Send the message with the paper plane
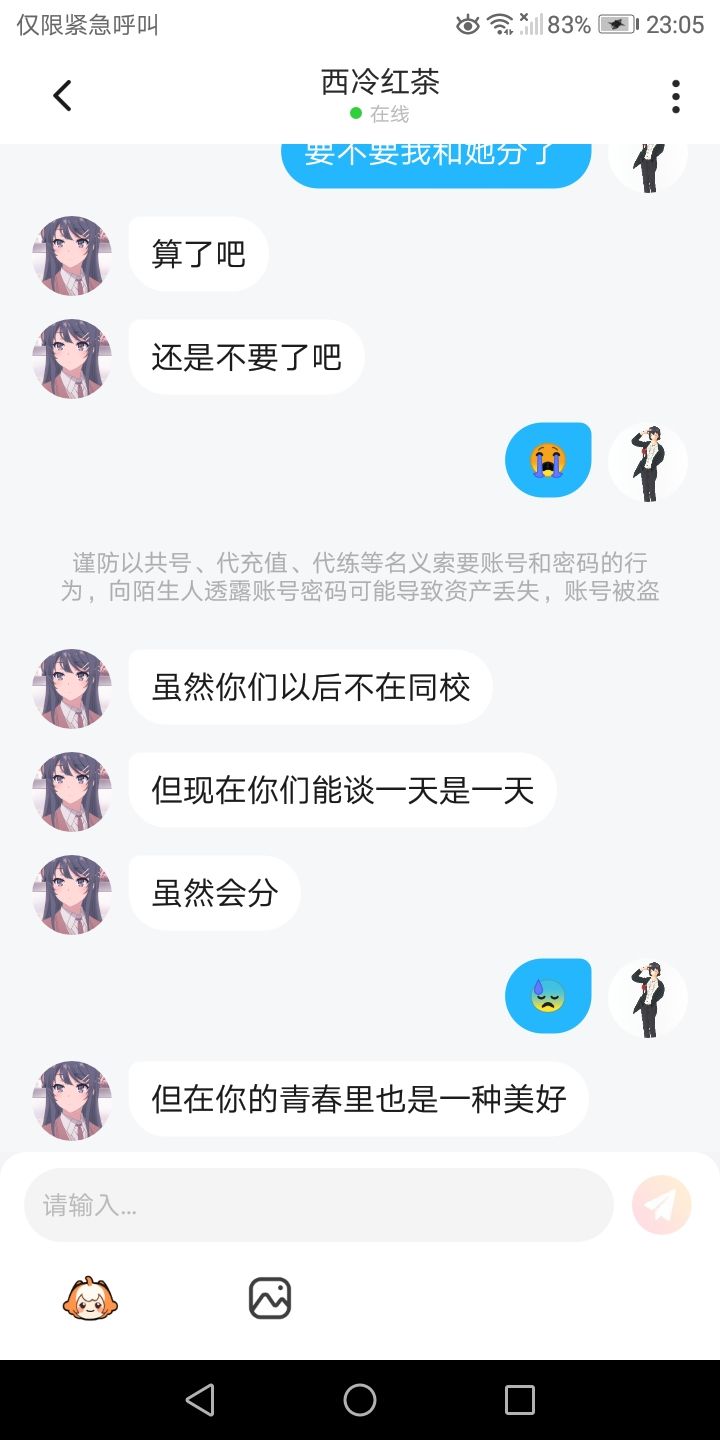 [661, 1205]
